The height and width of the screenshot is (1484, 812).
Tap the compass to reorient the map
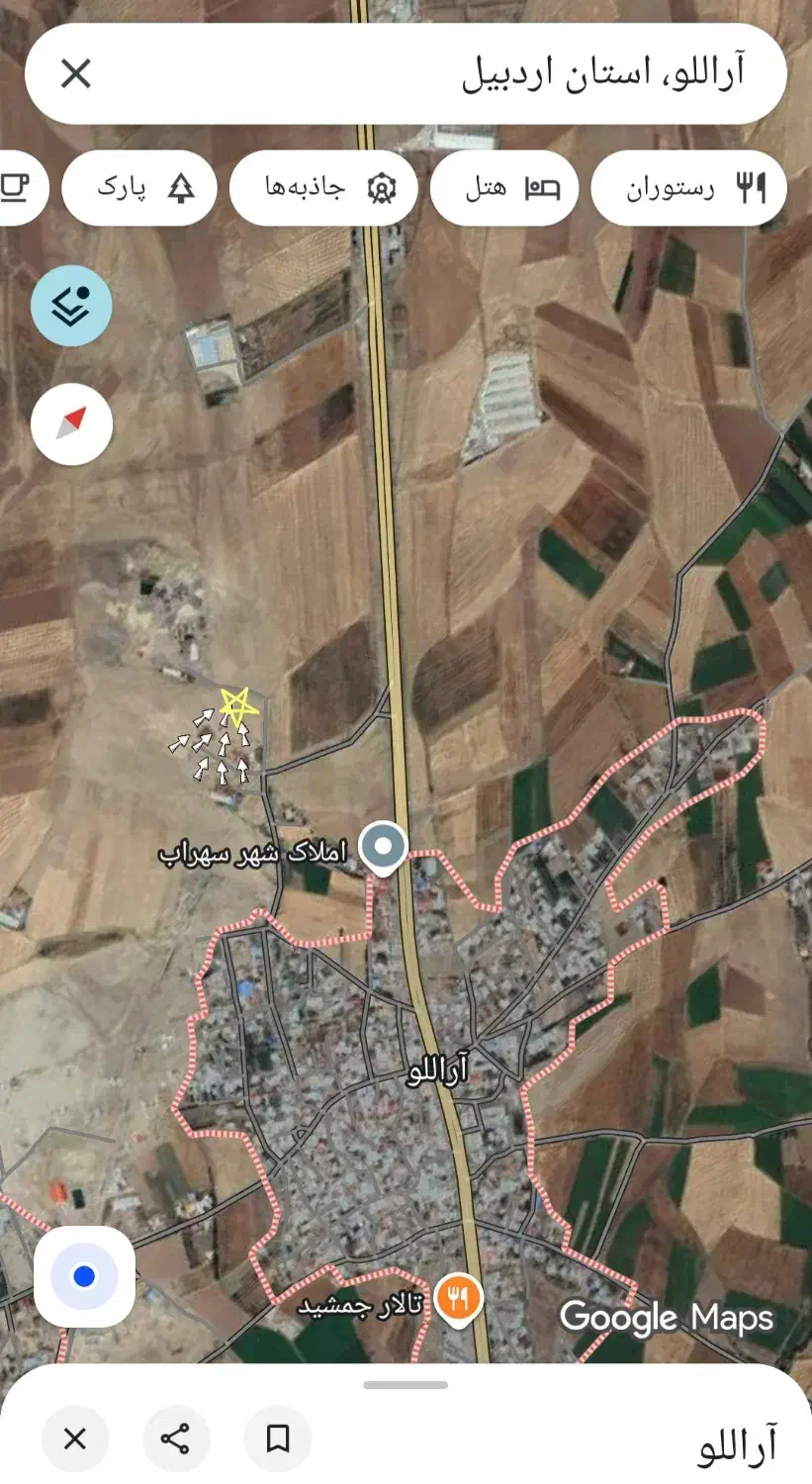pyautogui.click(x=71, y=424)
